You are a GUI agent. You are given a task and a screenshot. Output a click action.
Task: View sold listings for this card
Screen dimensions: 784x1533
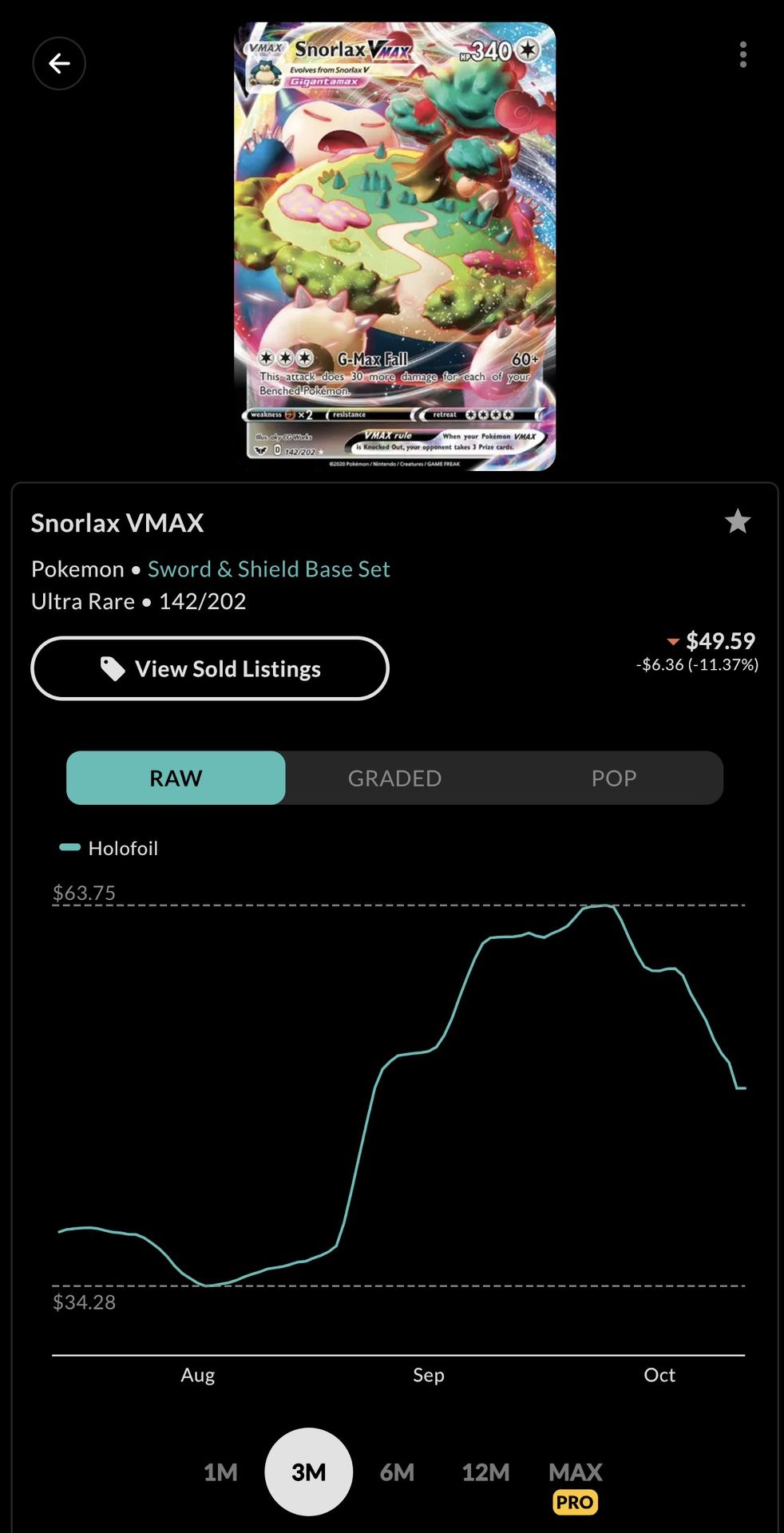click(x=210, y=668)
